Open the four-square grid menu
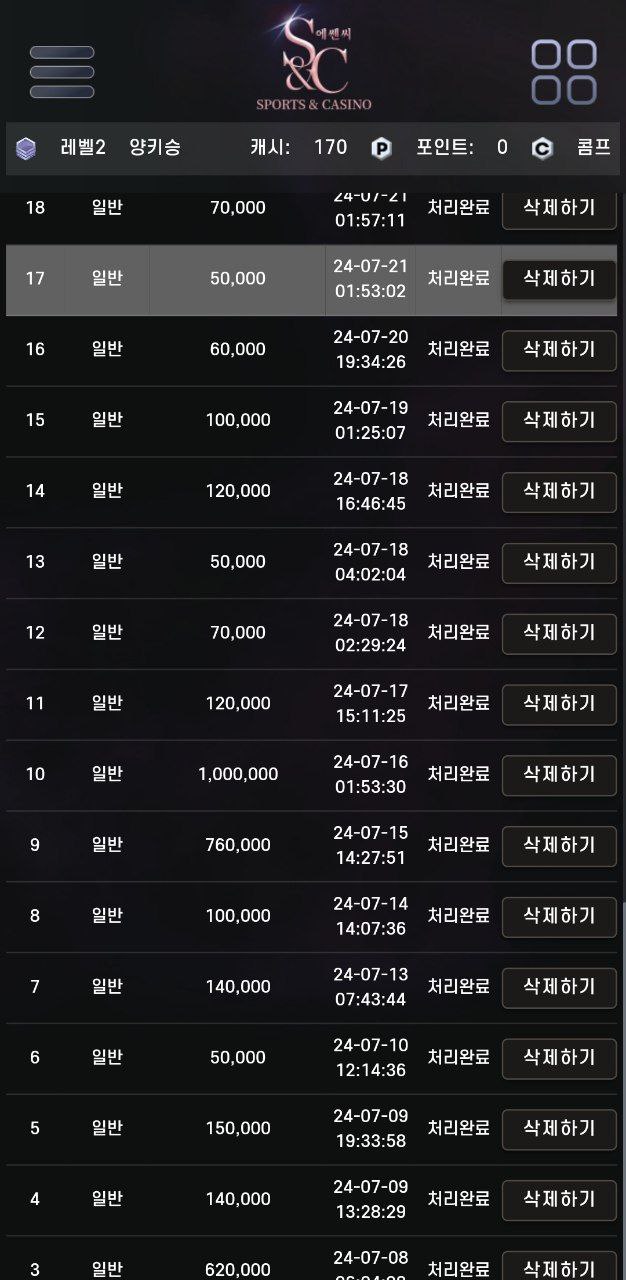The height and width of the screenshot is (1280, 626). pos(563,72)
